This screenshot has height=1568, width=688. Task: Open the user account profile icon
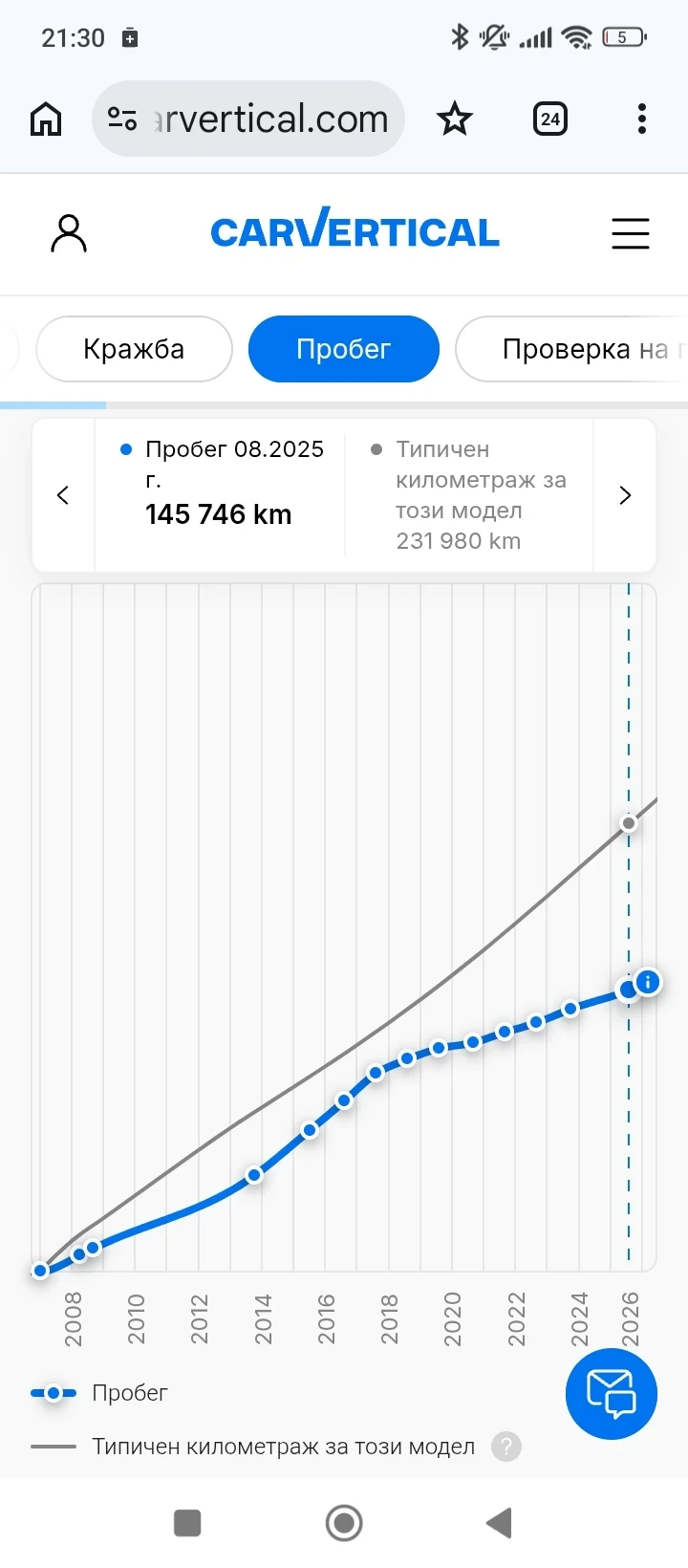(68, 233)
